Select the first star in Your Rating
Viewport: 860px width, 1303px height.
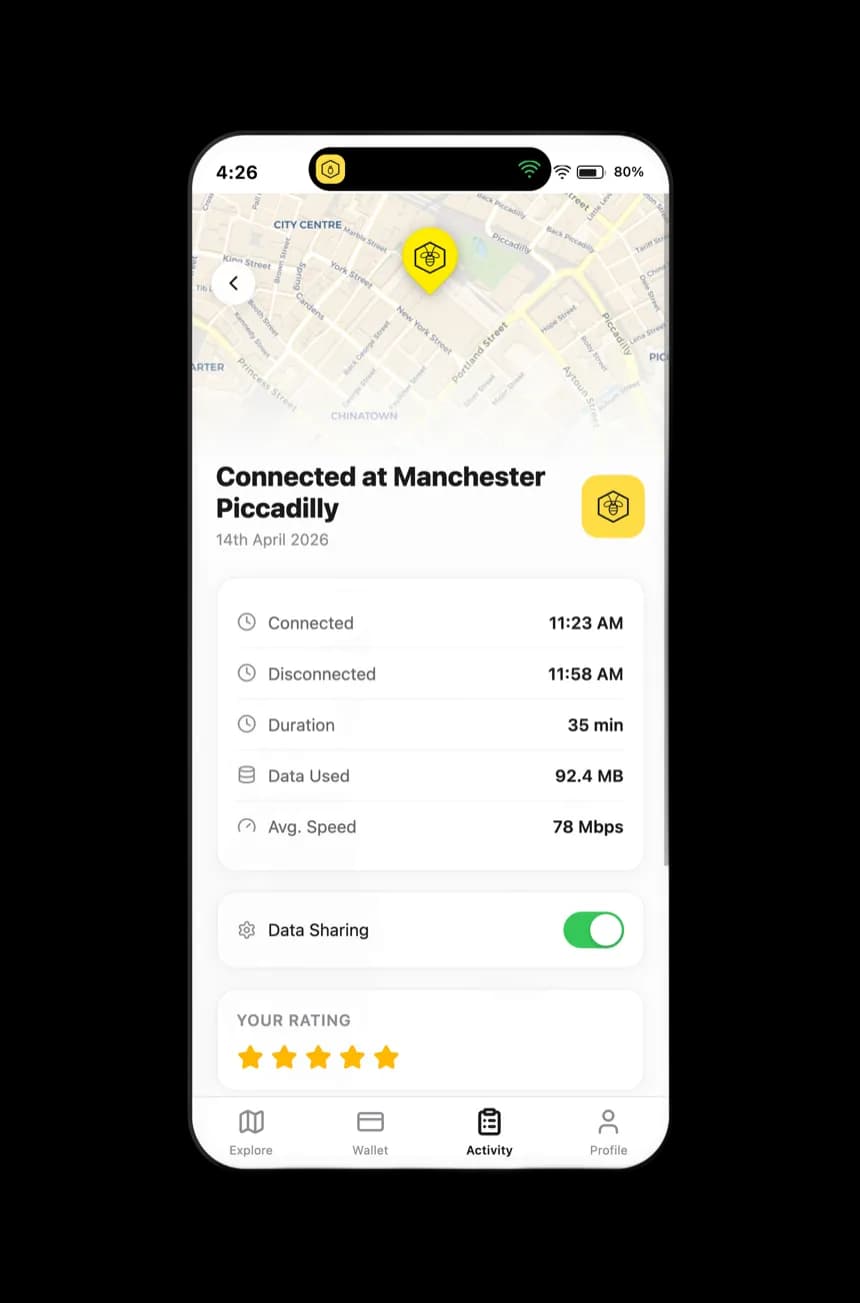coord(250,1056)
